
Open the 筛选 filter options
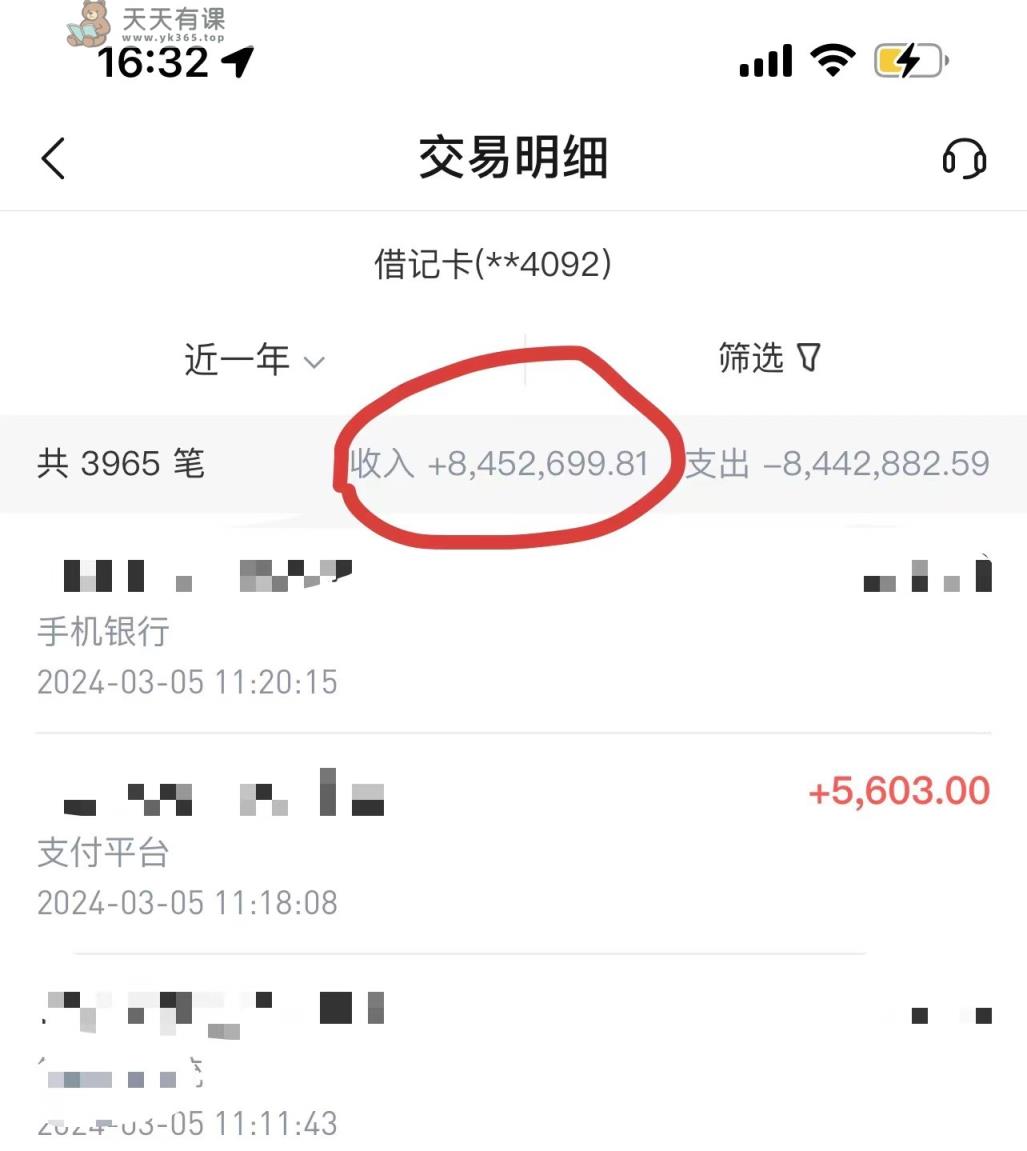tap(769, 358)
